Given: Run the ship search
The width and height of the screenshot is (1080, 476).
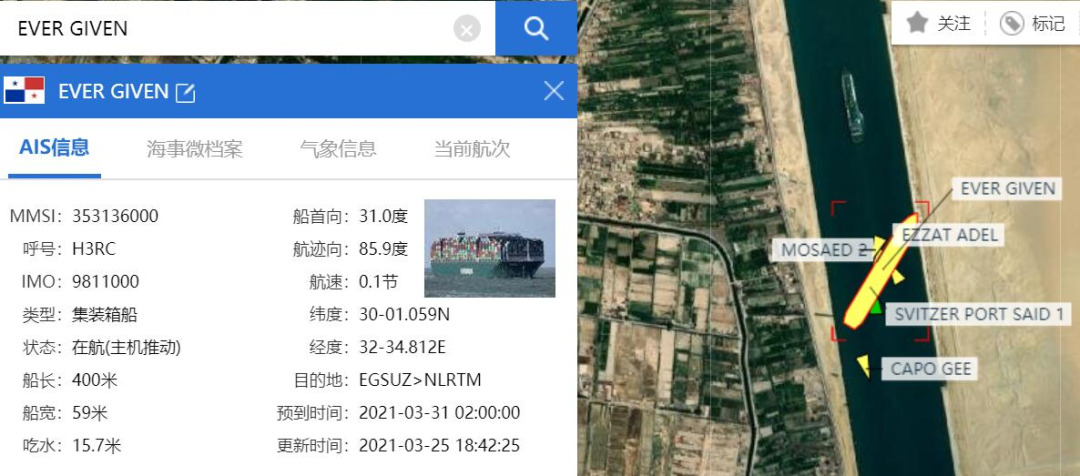Looking at the screenshot, I should coord(536,28).
